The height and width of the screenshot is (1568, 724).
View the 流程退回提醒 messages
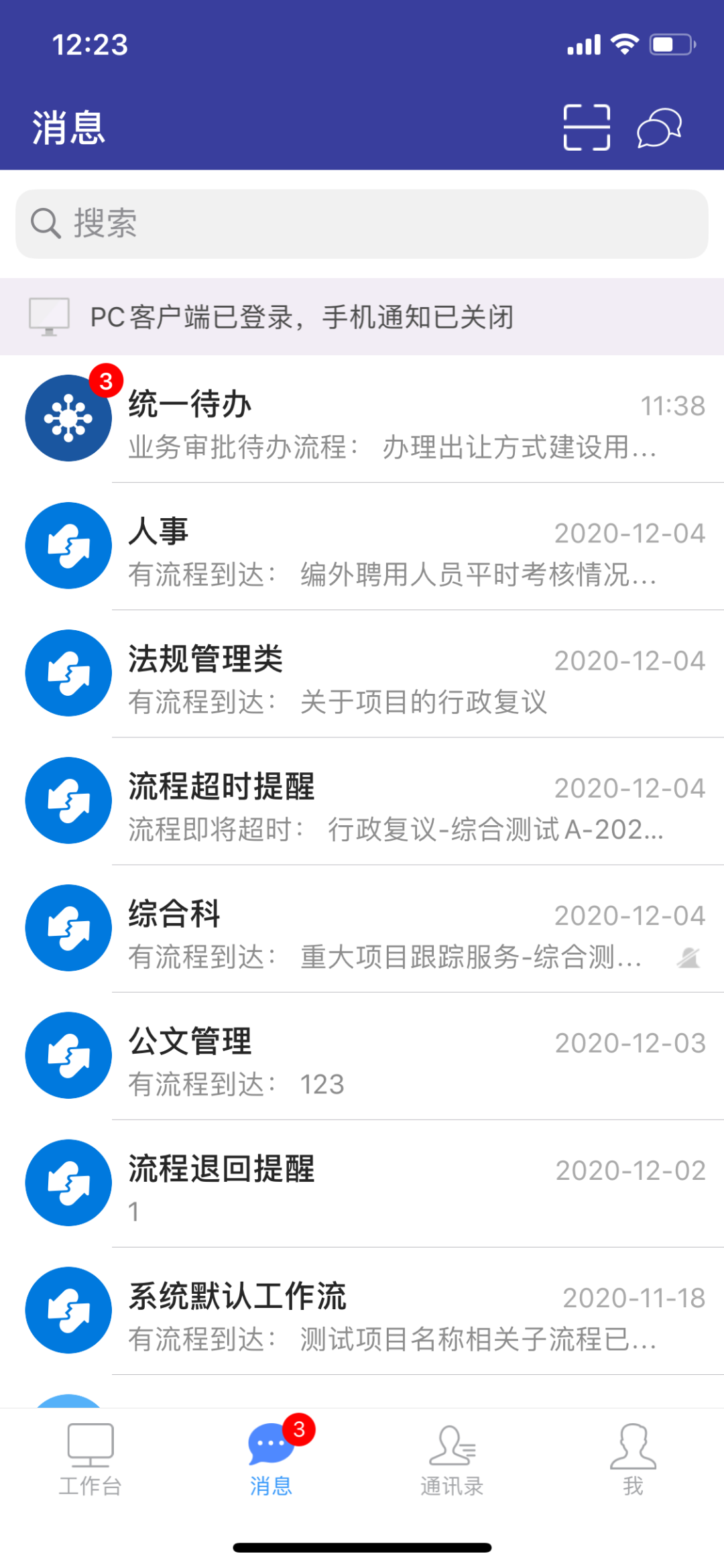[362, 1183]
